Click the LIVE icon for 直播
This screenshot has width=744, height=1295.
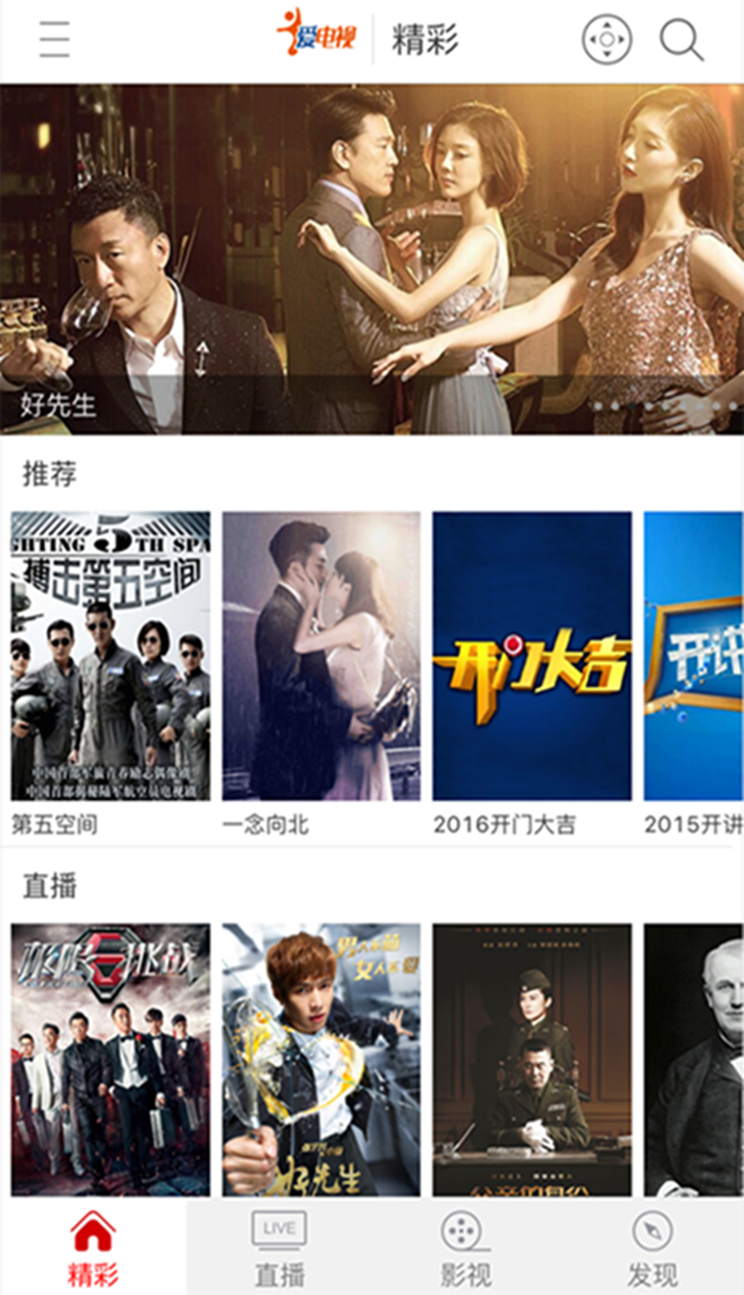(x=277, y=1230)
